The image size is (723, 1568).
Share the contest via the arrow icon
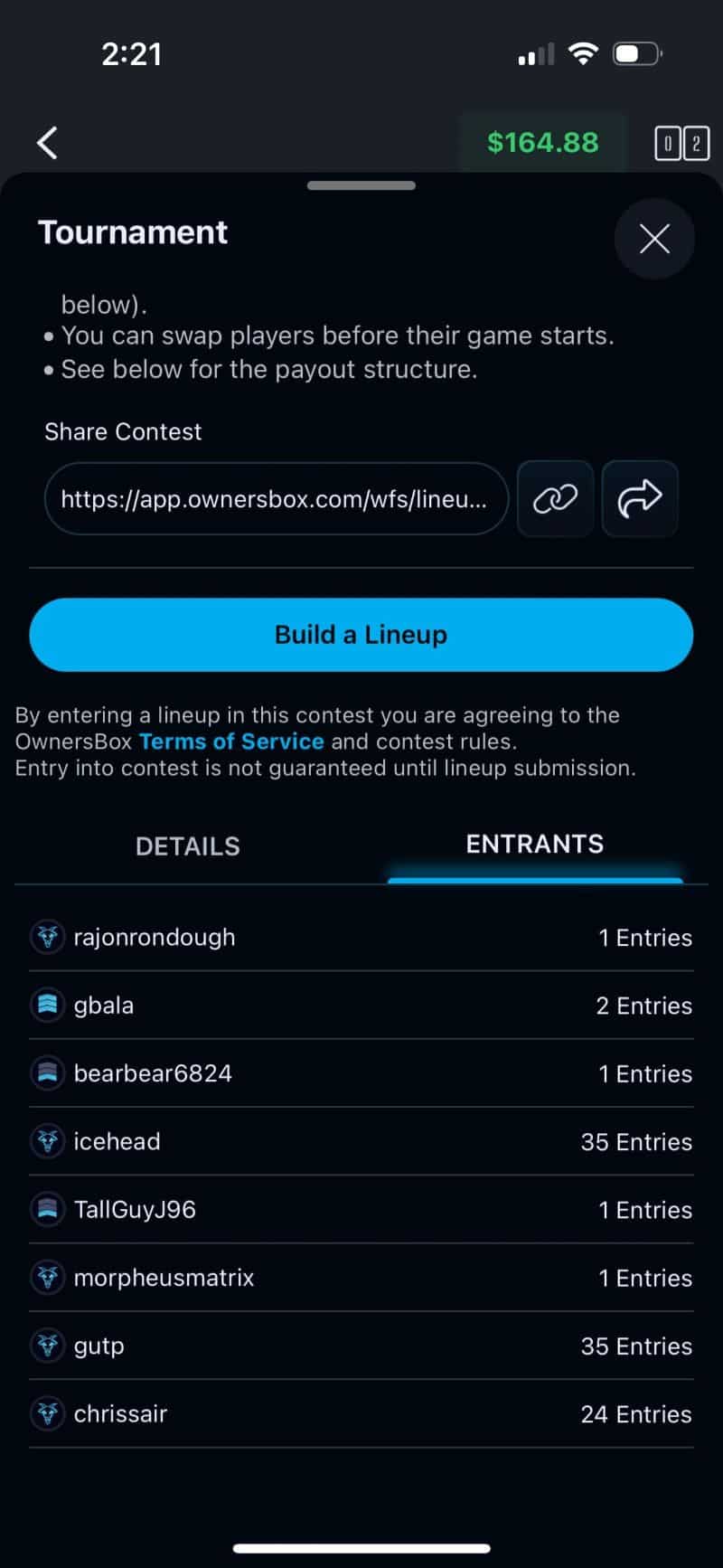pos(640,498)
